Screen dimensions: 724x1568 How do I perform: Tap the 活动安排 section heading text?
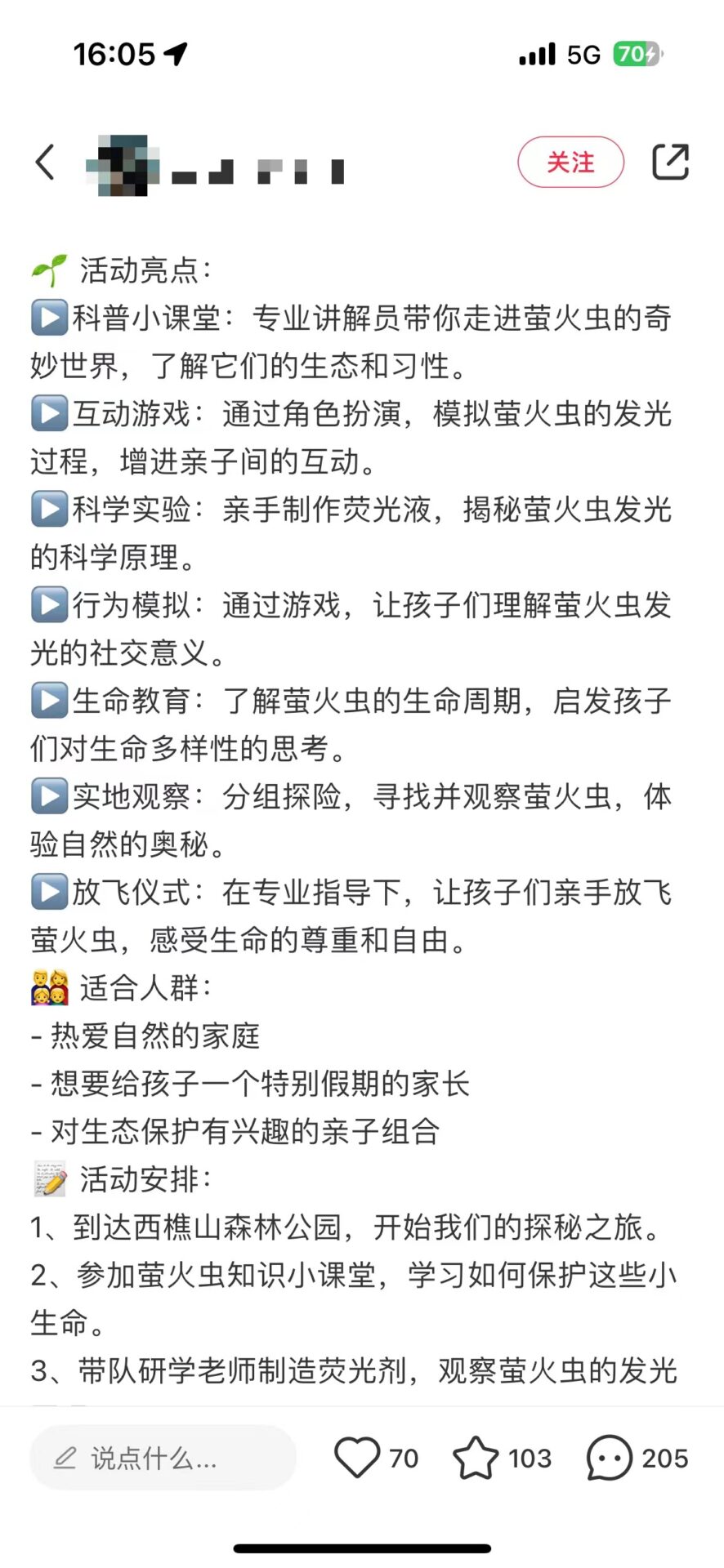click(139, 1179)
